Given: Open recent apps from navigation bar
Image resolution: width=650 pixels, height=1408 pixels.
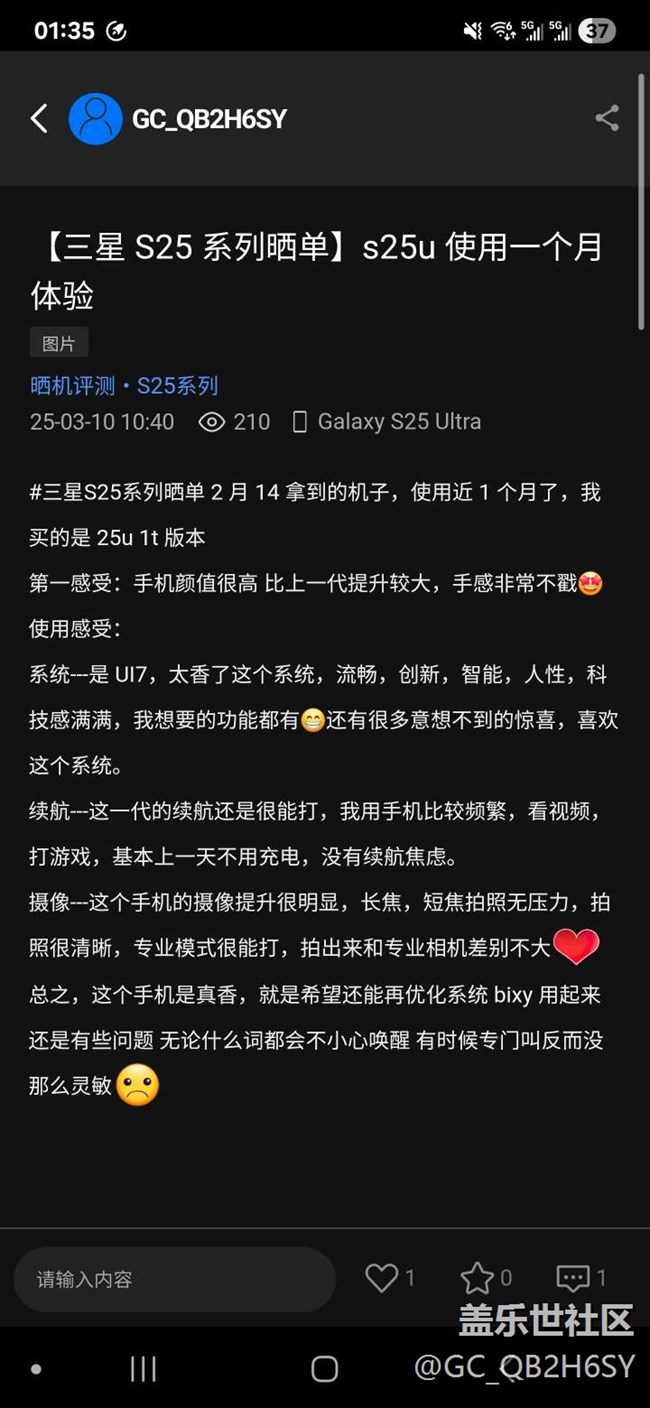Looking at the screenshot, I should [143, 1369].
